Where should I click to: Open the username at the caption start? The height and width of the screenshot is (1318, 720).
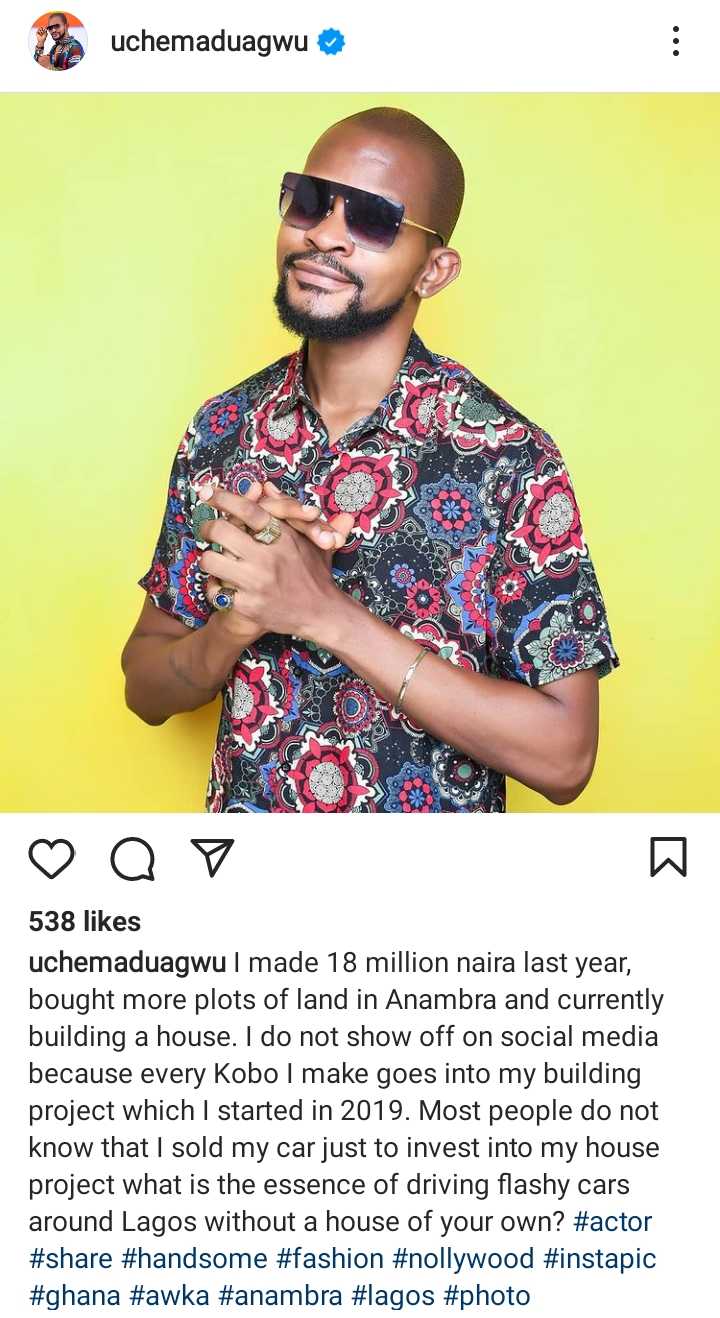[x=127, y=963]
